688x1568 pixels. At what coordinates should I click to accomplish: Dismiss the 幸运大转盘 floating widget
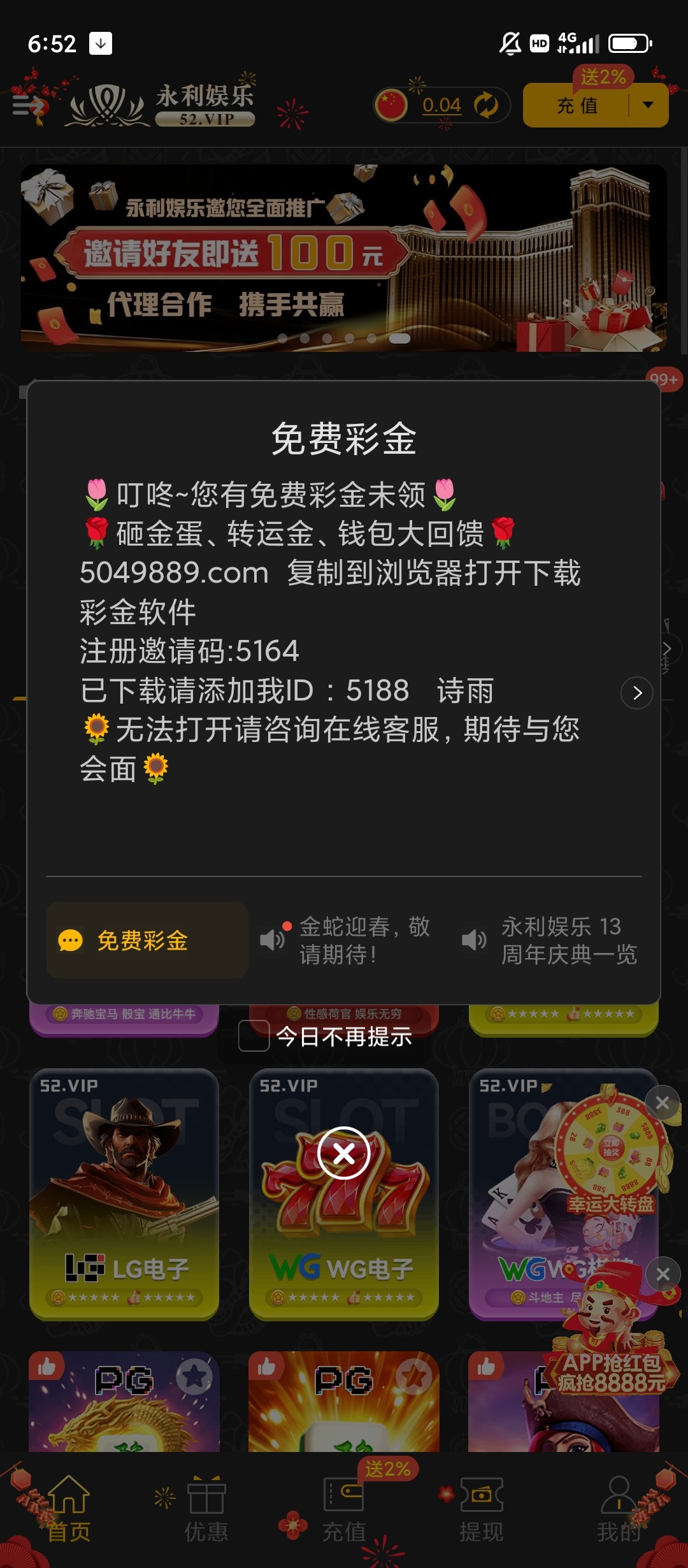[x=662, y=1102]
